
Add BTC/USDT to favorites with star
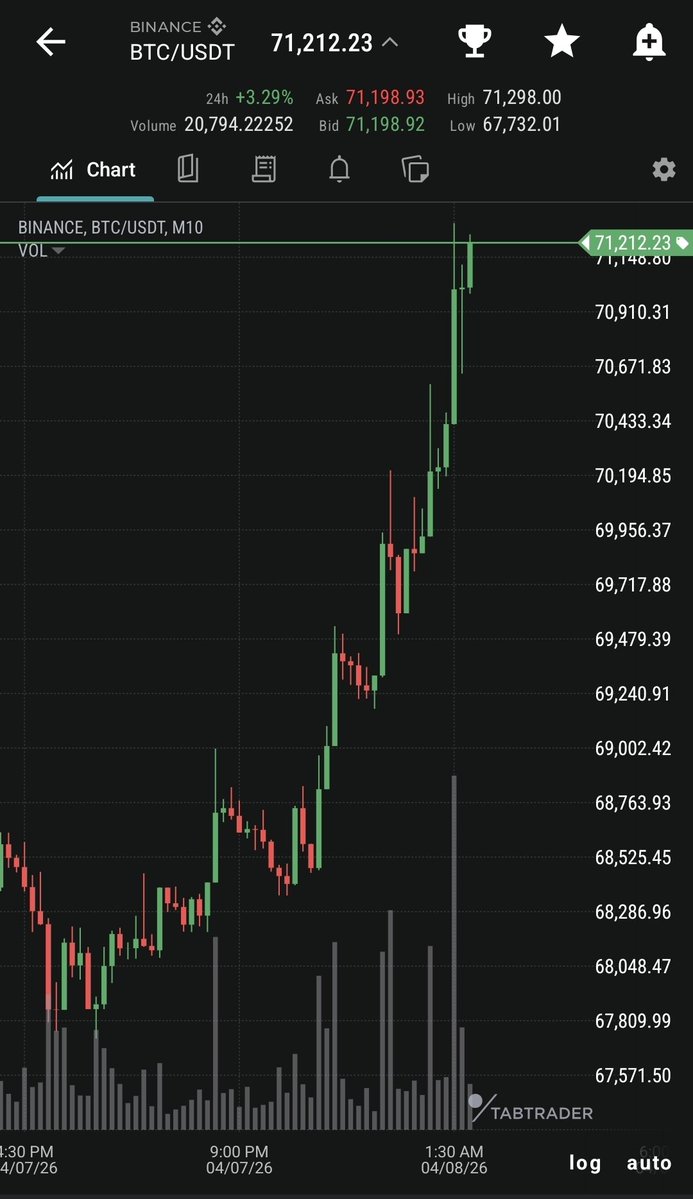coord(561,42)
